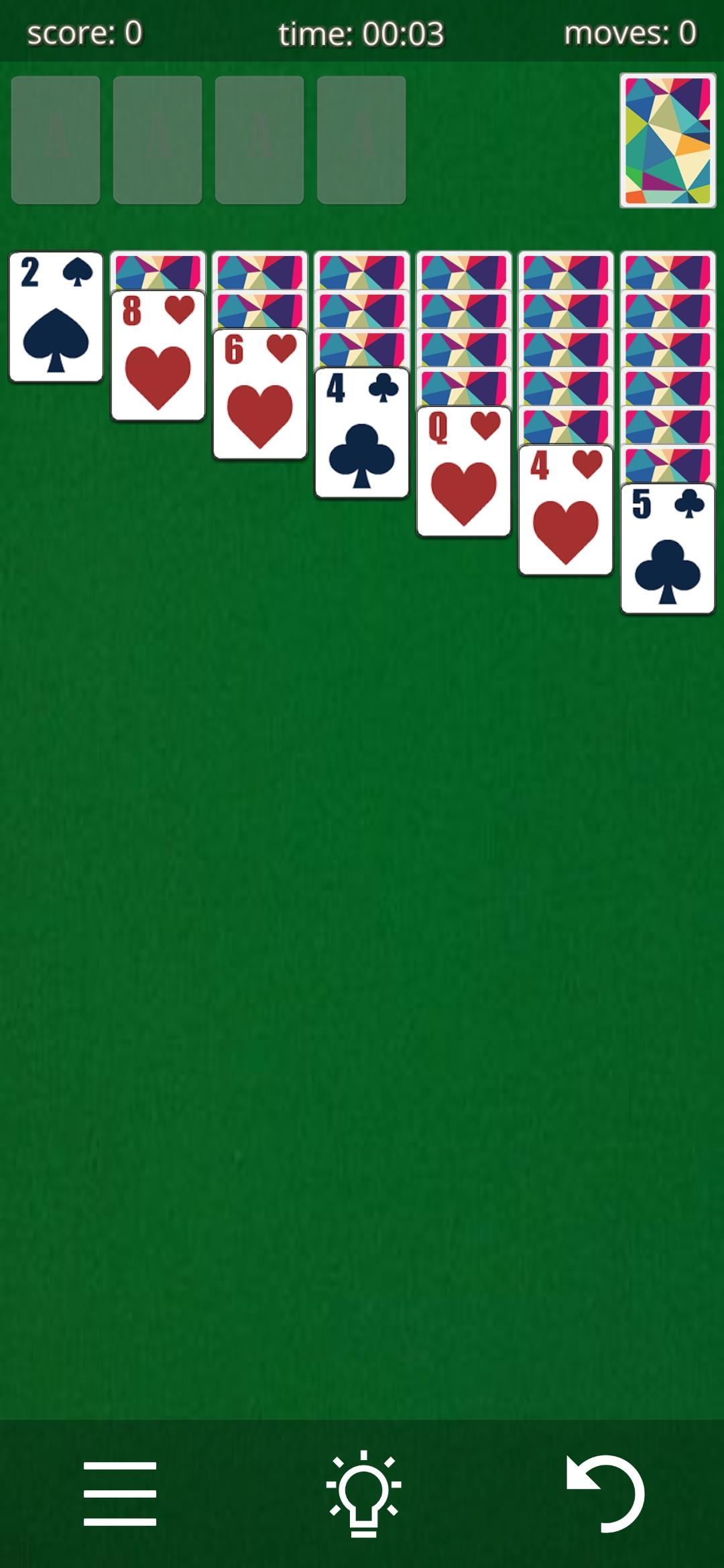Image resolution: width=724 pixels, height=1568 pixels.
Task: Tap the 6 of hearts card
Action: pyautogui.click(x=260, y=394)
